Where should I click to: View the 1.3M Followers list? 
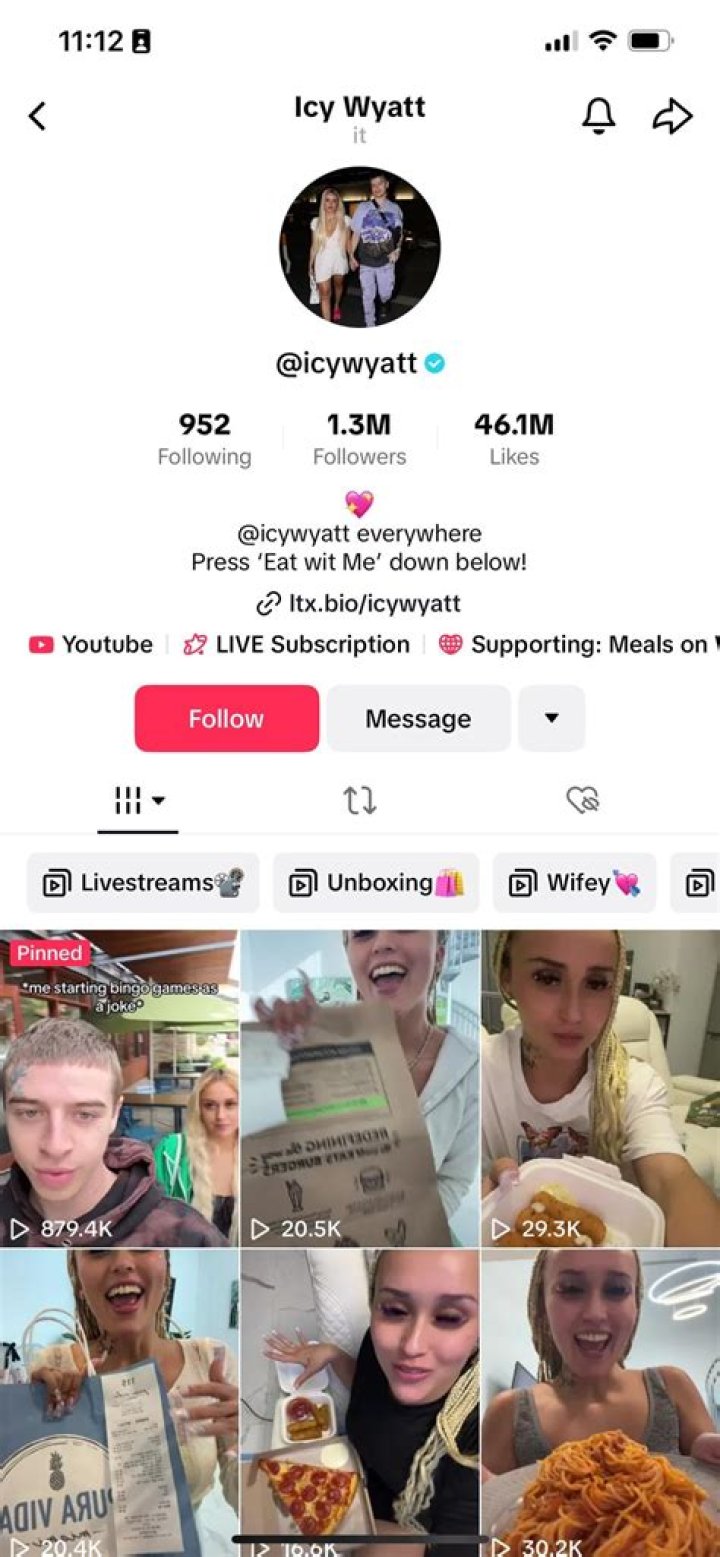359,439
